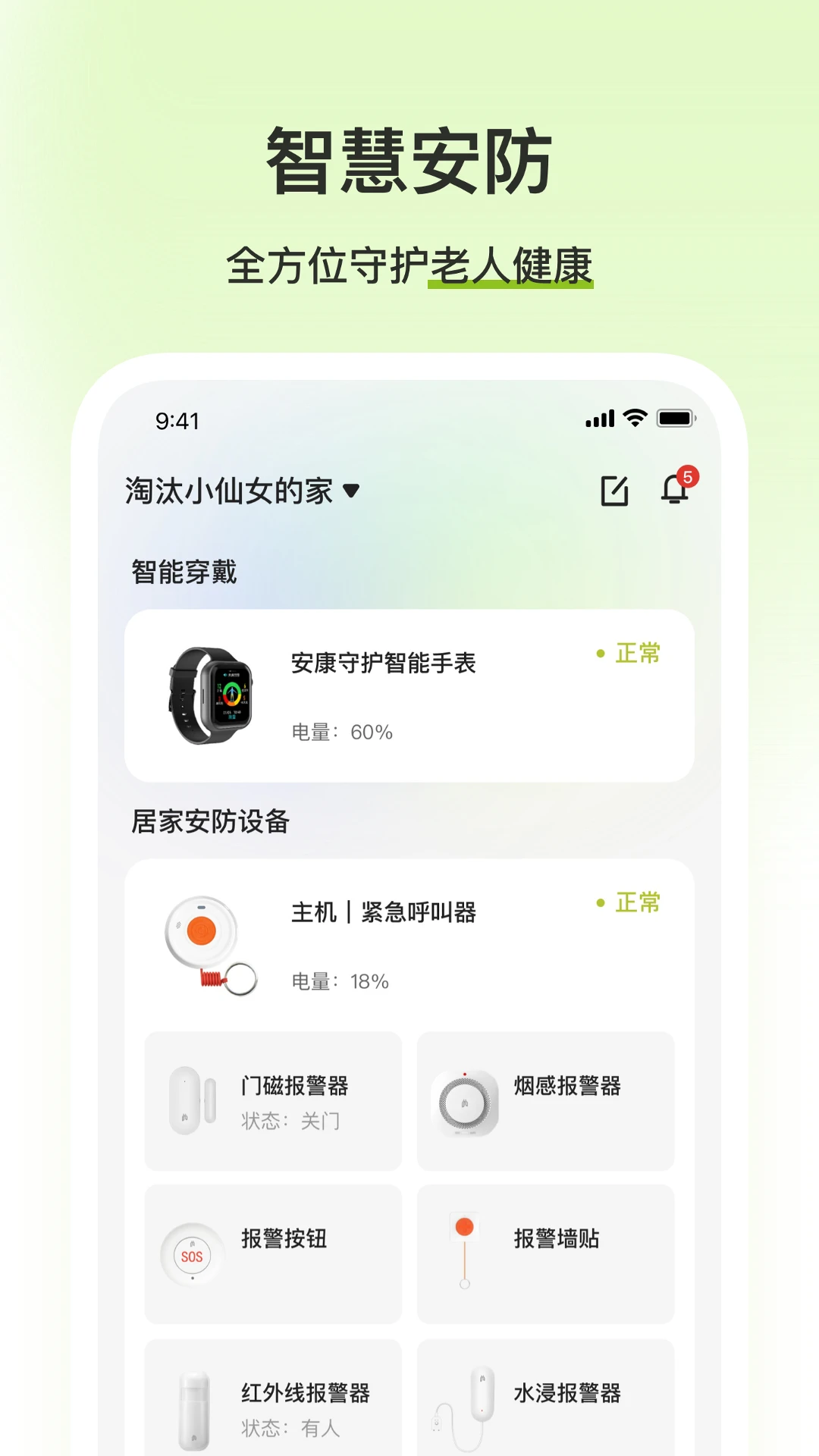The height and width of the screenshot is (1456, 819).
Task: Open the 淘汰小仙女的家 home selector dropdown
Action: tap(235, 491)
